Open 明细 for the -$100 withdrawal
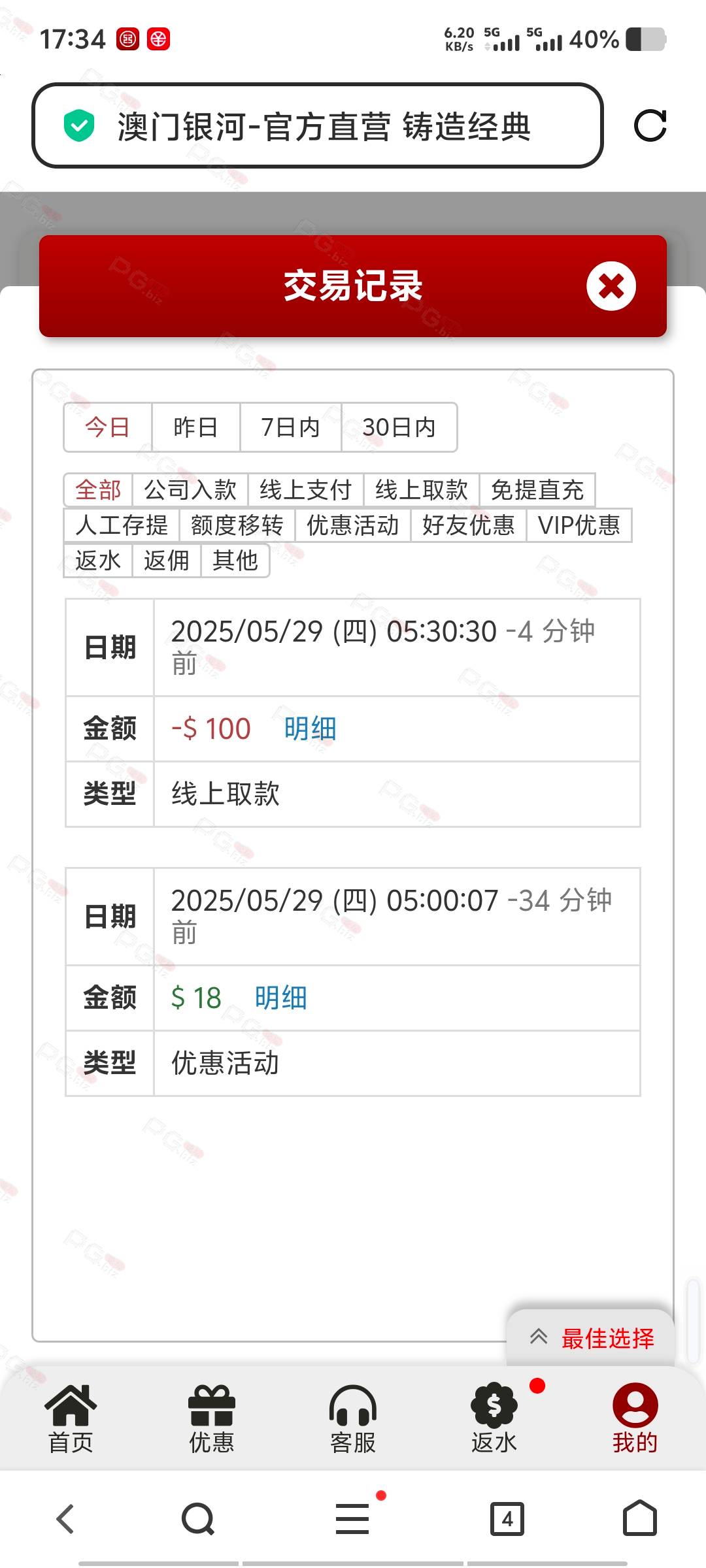The height and width of the screenshot is (1568, 706). (x=311, y=728)
